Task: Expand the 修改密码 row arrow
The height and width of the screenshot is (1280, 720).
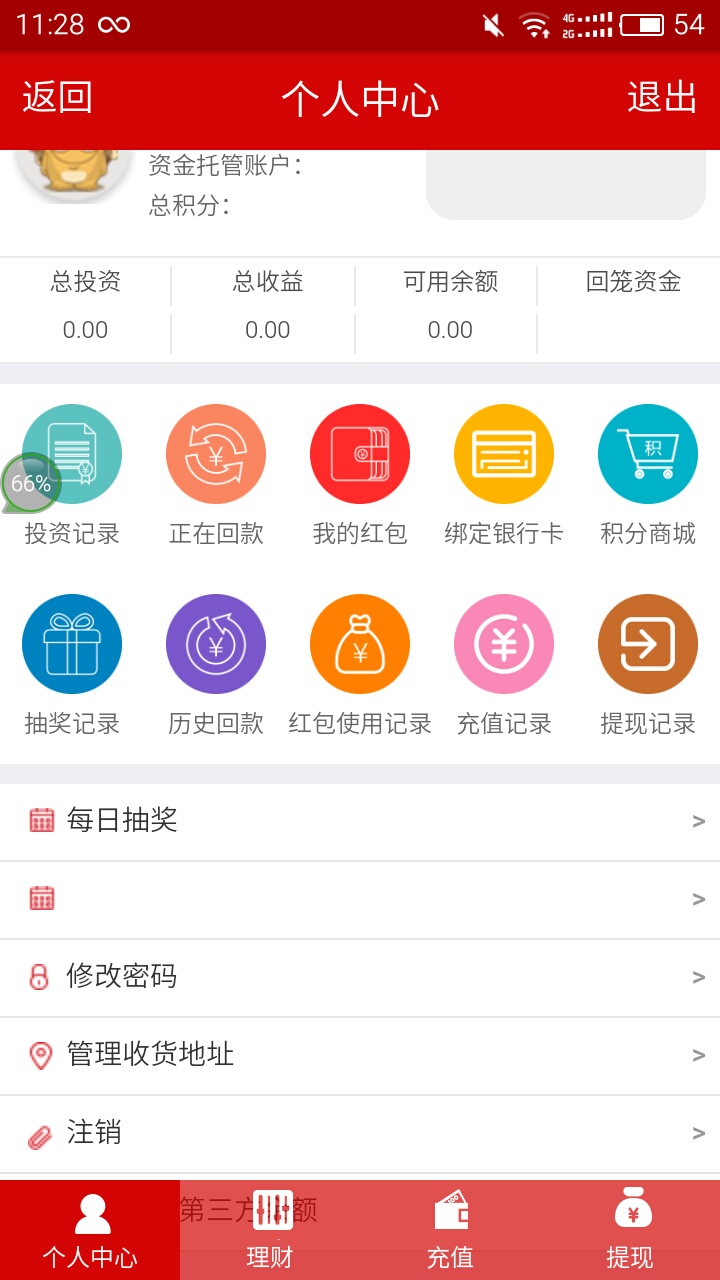Action: (x=697, y=977)
